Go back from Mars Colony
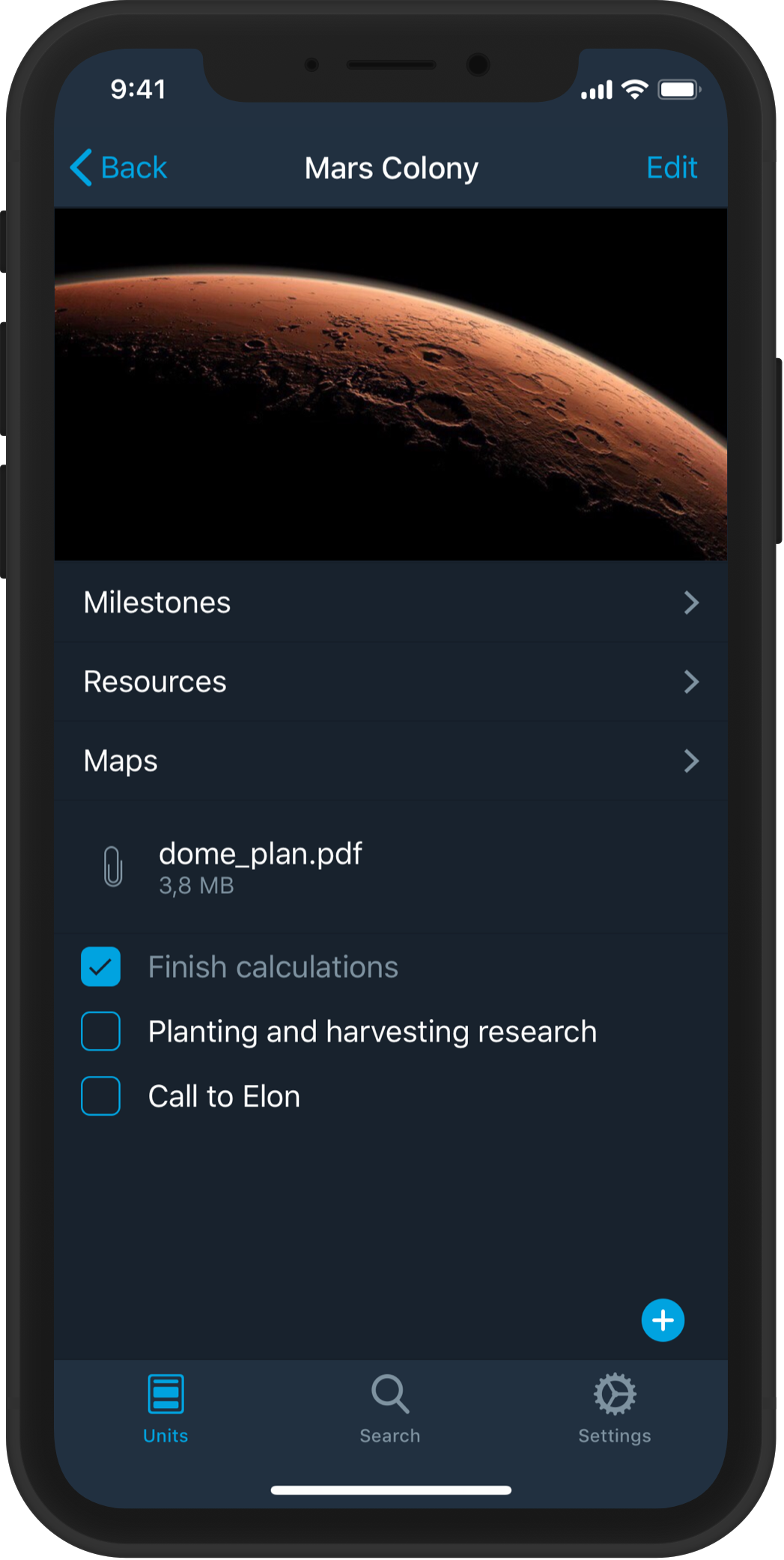784x1560 pixels. (118, 168)
